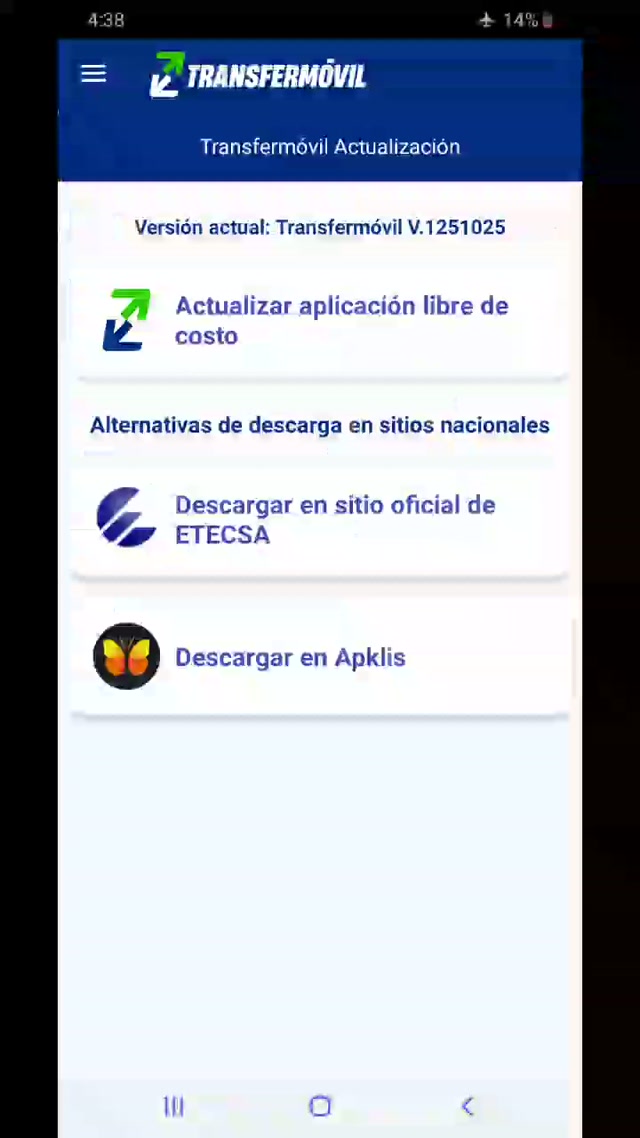
Task: Select Actualizar aplicación libre de costo
Action: pos(320,321)
